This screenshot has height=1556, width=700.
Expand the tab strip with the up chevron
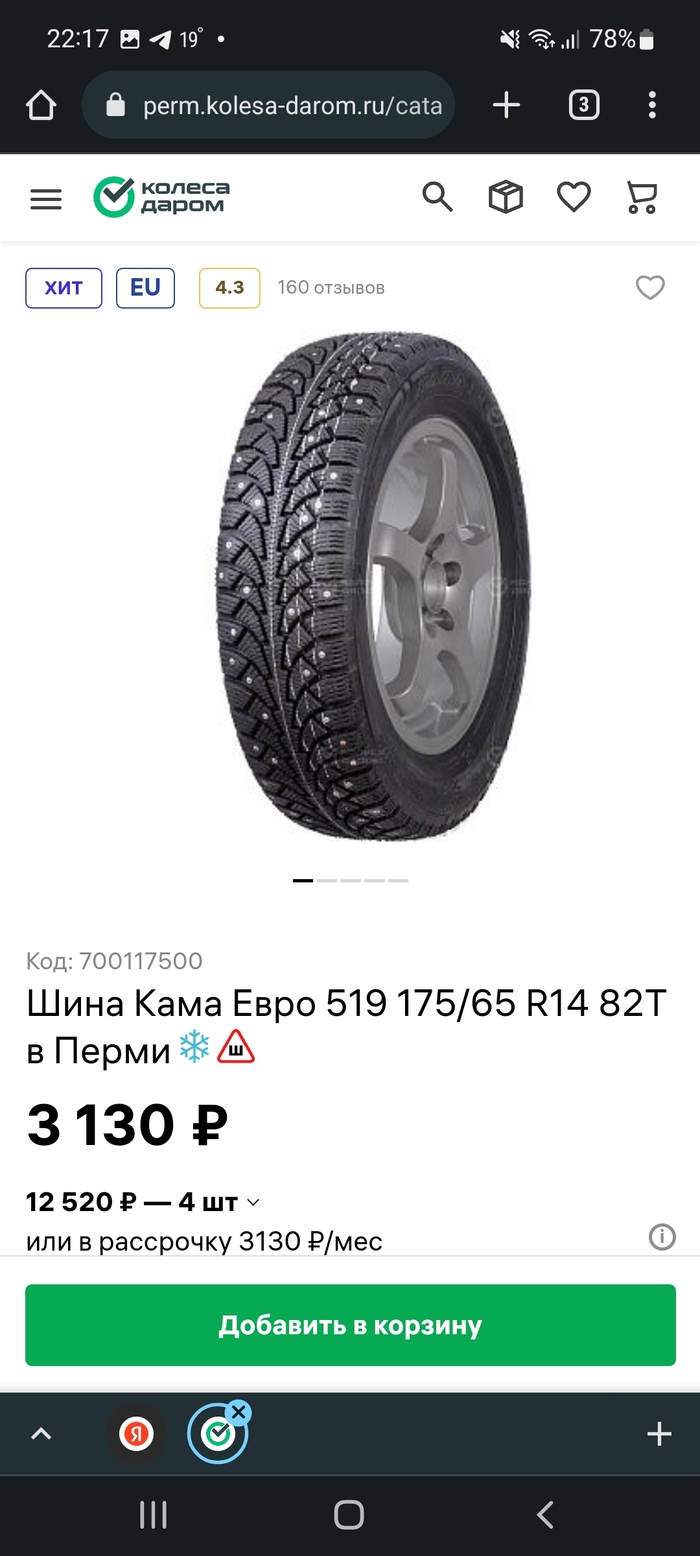(x=41, y=1434)
